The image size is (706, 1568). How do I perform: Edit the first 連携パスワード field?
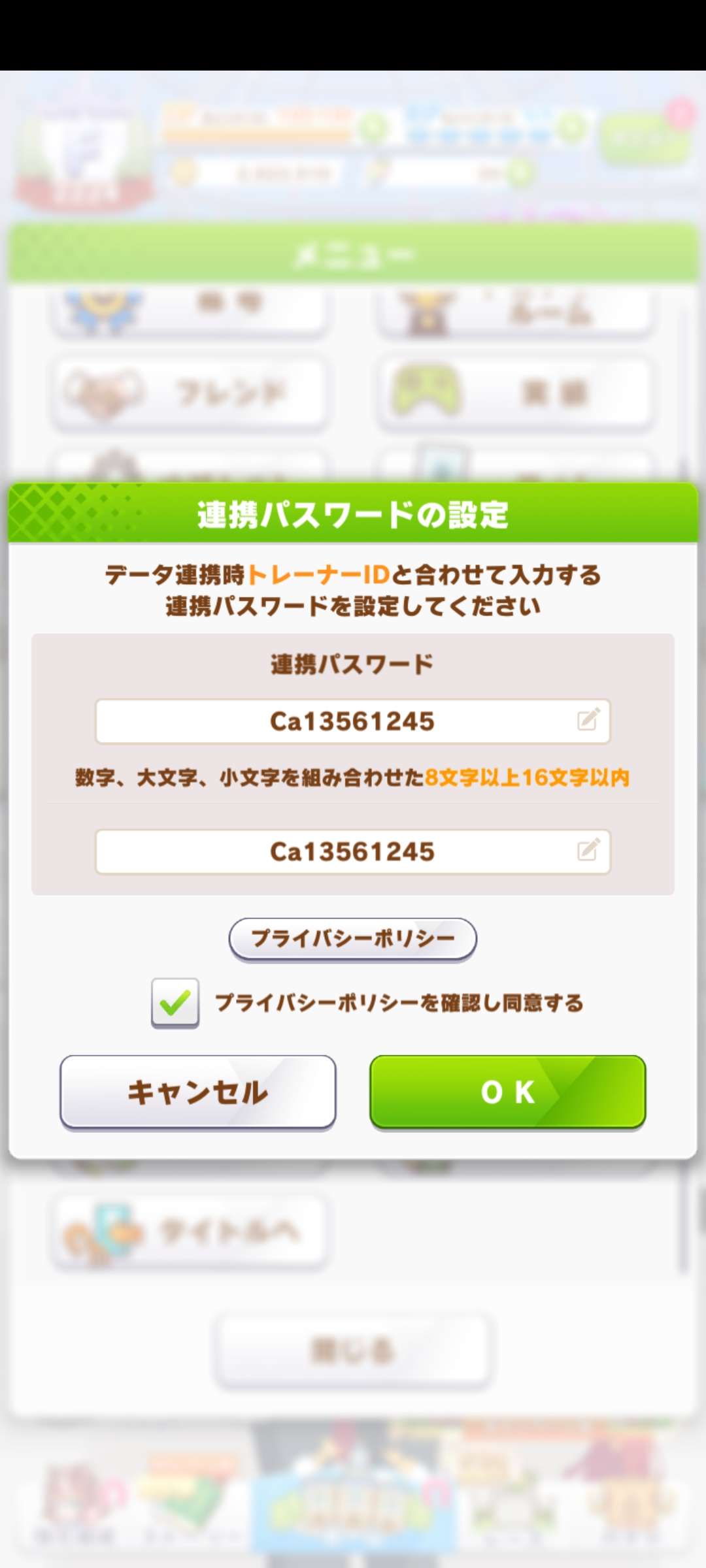(x=352, y=721)
